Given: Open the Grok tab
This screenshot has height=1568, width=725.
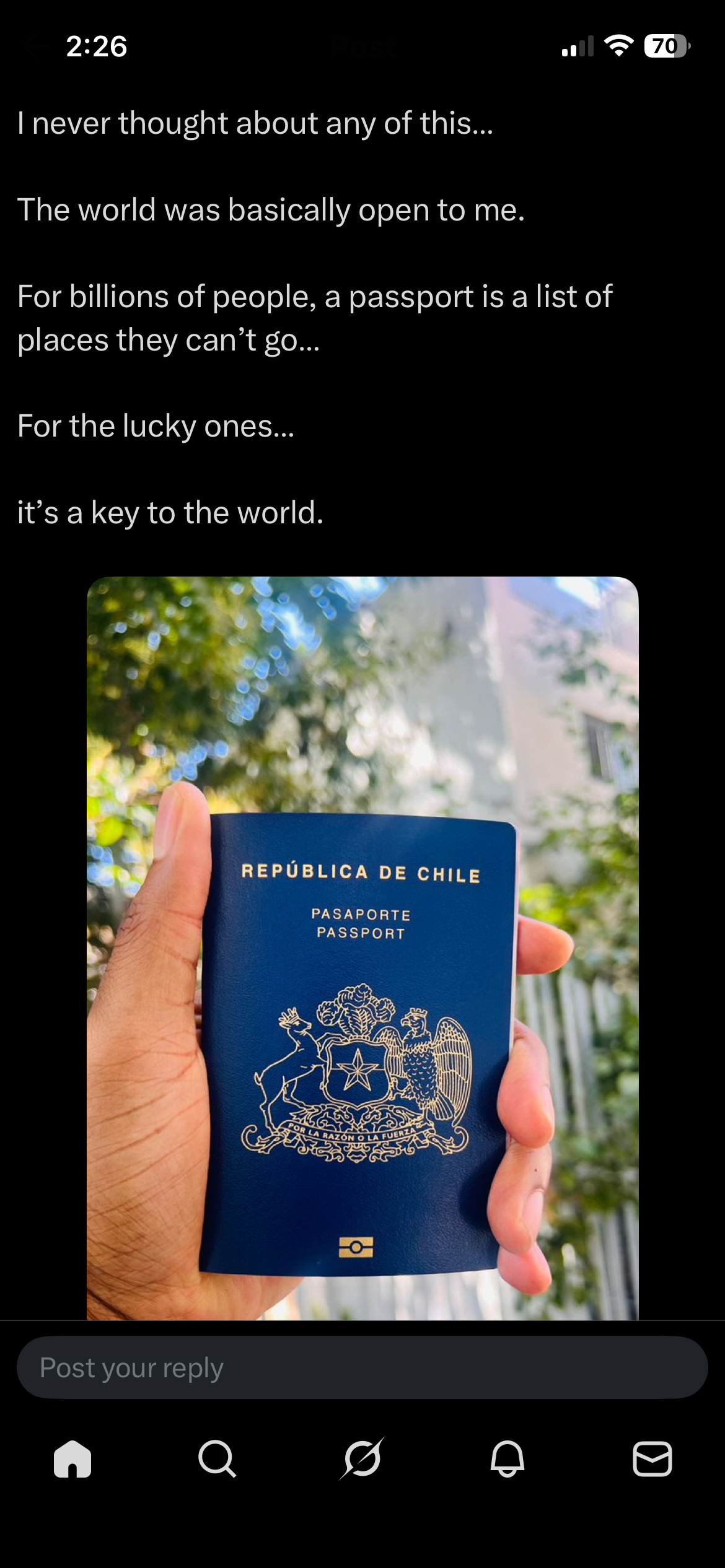Looking at the screenshot, I should [x=362, y=1459].
